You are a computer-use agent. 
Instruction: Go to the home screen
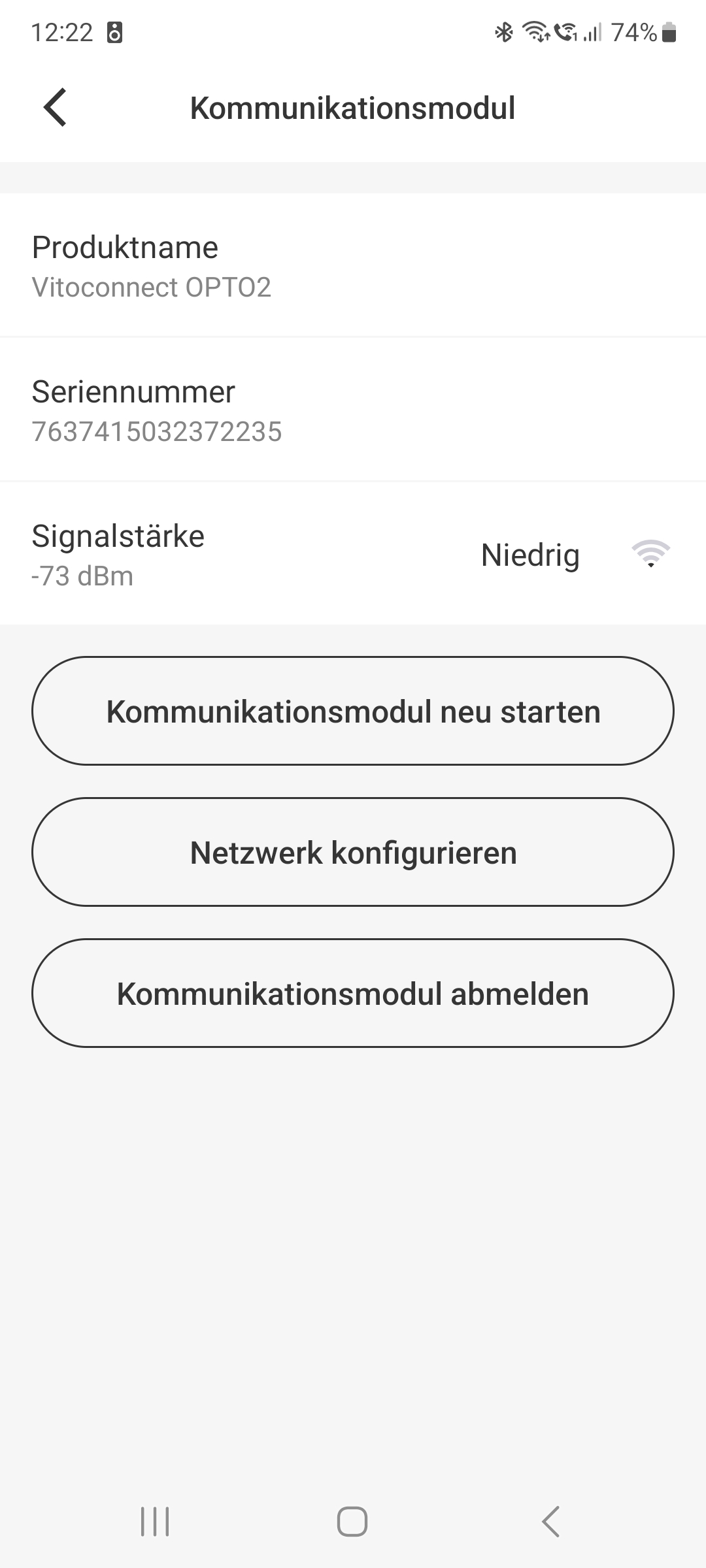352,1522
